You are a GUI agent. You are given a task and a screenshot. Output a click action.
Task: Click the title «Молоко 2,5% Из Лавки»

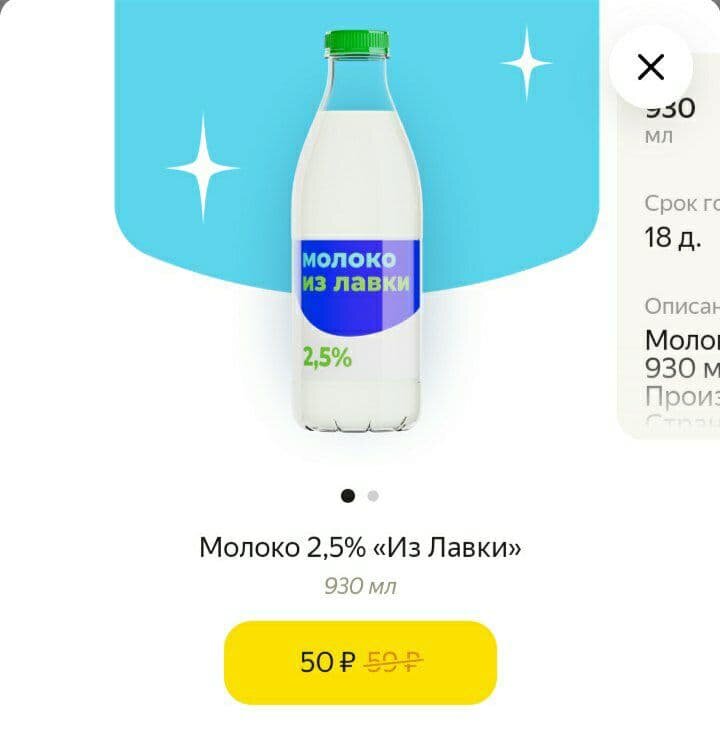[360, 547]
